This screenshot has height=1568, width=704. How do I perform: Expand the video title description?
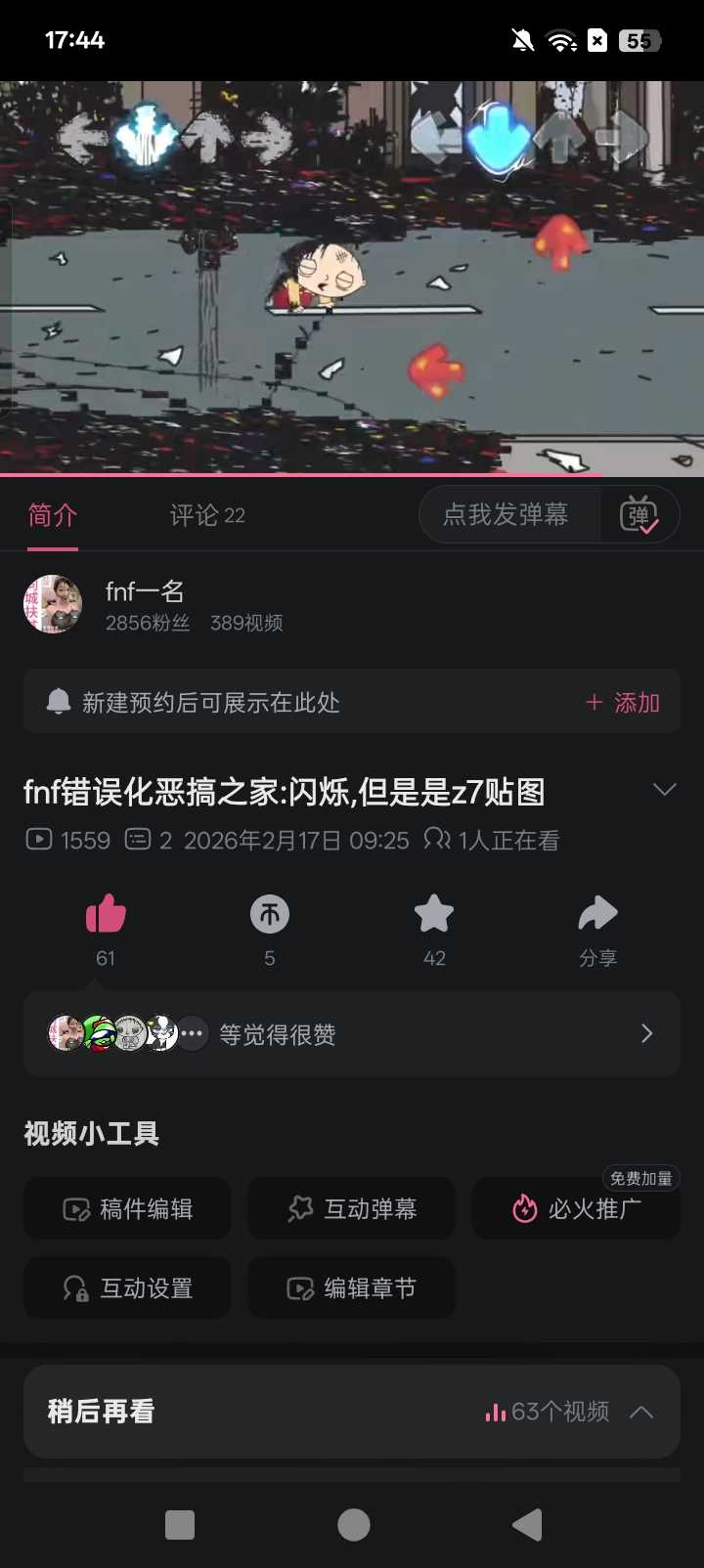click(664, 790)
